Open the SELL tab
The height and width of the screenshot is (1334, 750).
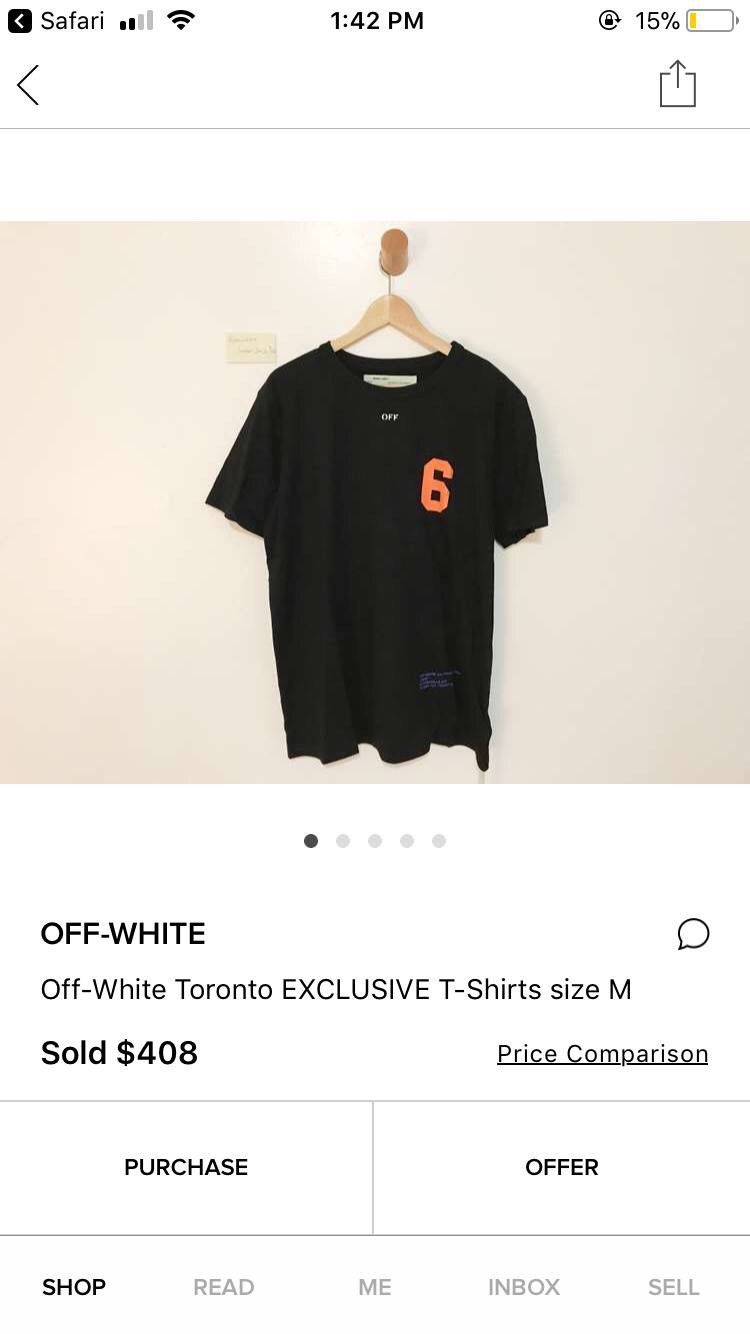(674, 1287)
